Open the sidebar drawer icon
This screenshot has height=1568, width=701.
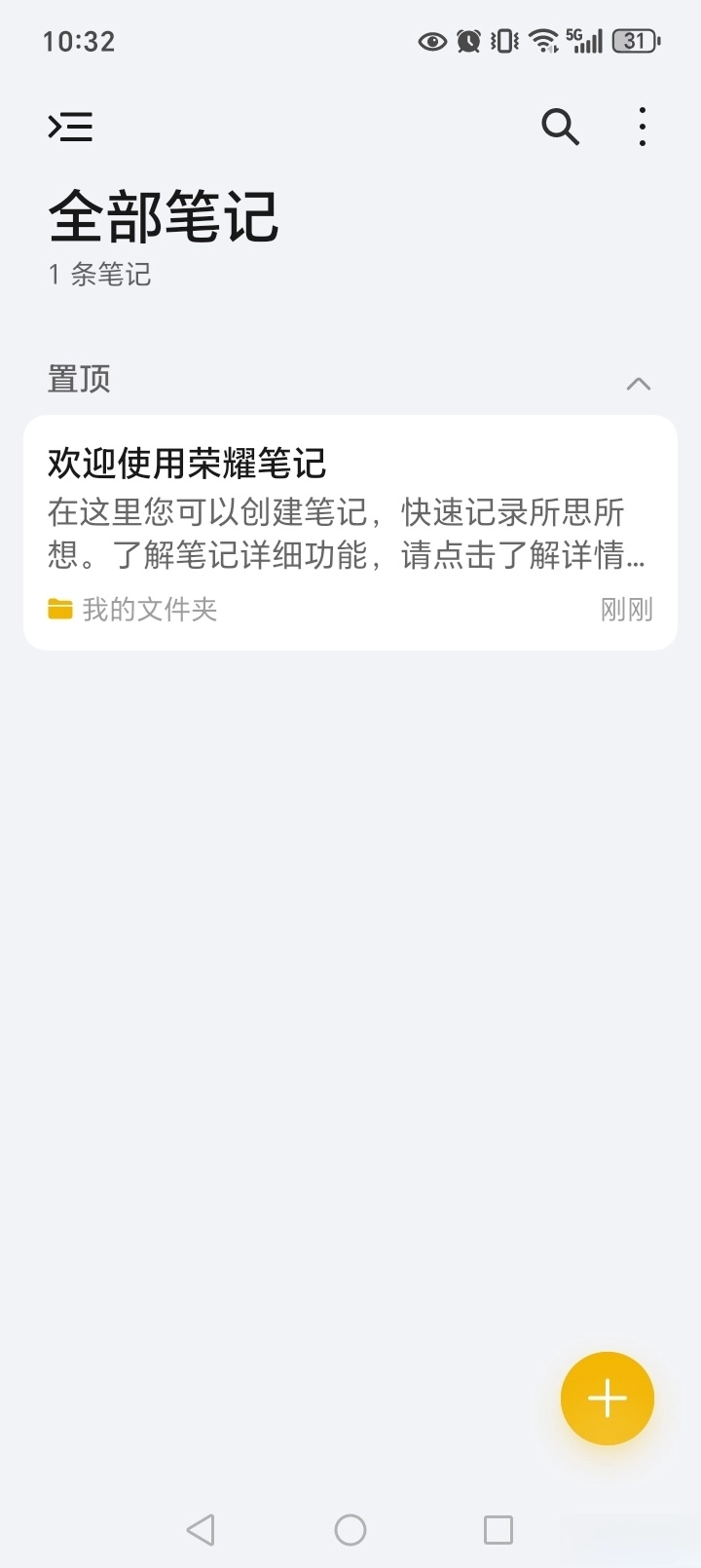69,127
